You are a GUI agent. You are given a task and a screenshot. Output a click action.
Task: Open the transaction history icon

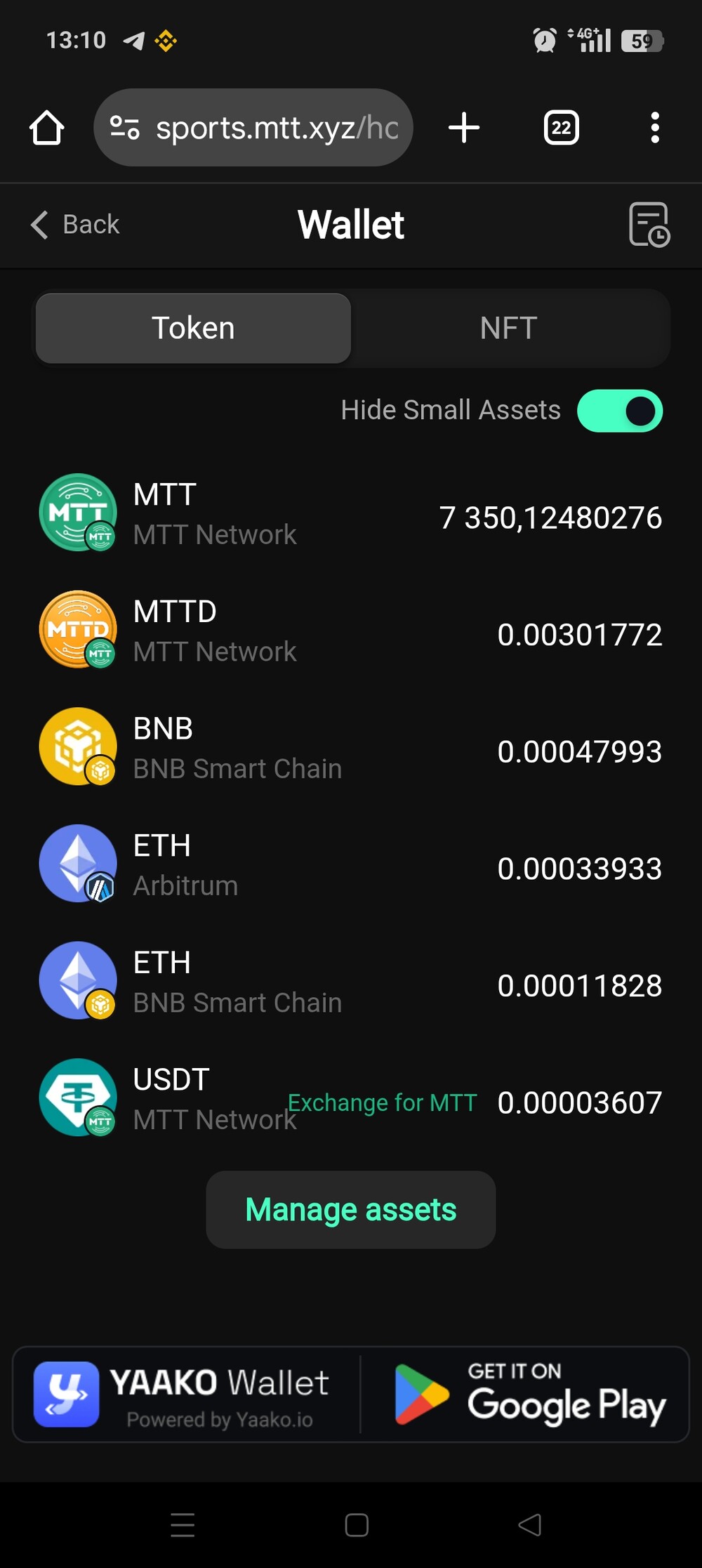pyautogui.click(x=649, y=225)
